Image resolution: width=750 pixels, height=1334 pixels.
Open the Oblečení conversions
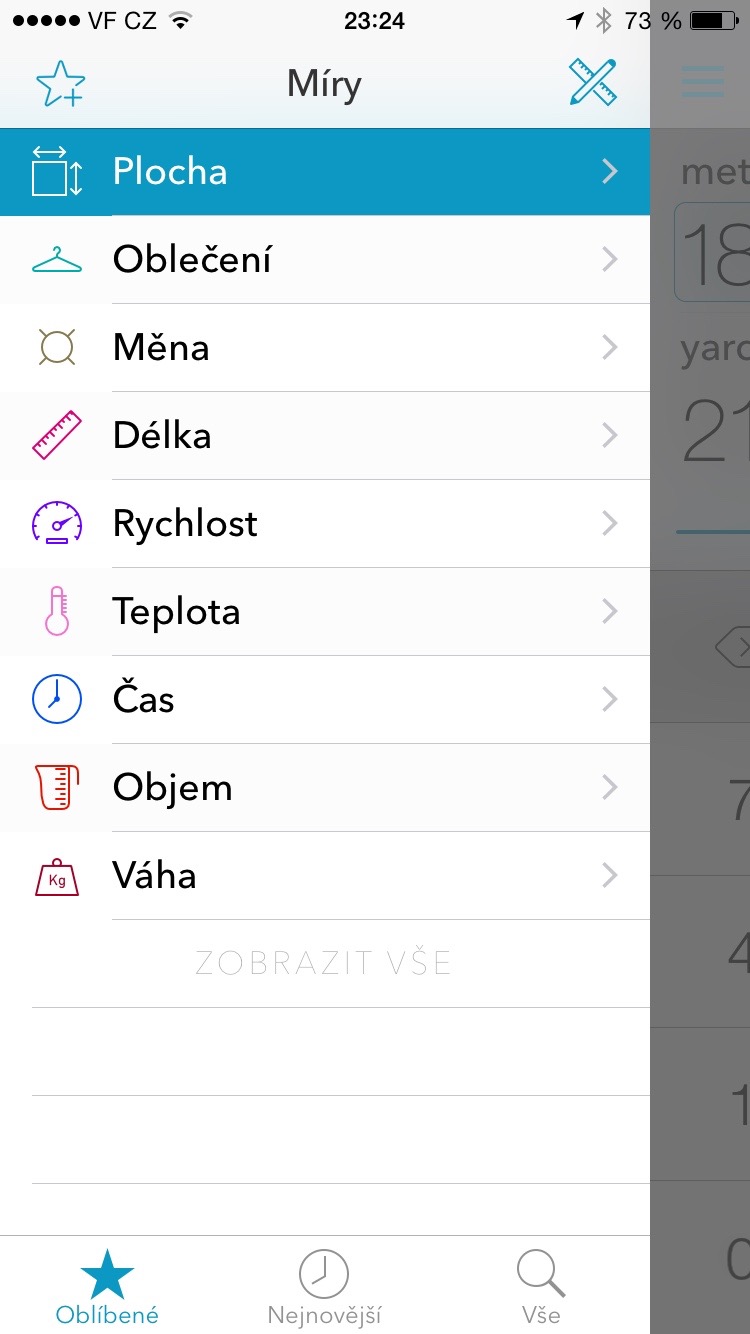[x=325, y=260]
